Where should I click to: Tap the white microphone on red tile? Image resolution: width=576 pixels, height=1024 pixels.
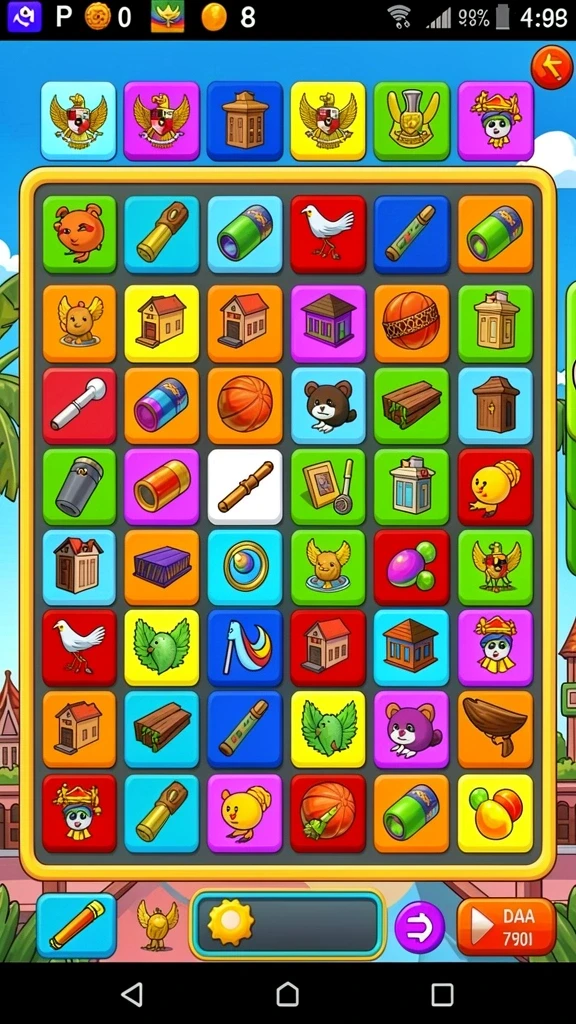79,406
